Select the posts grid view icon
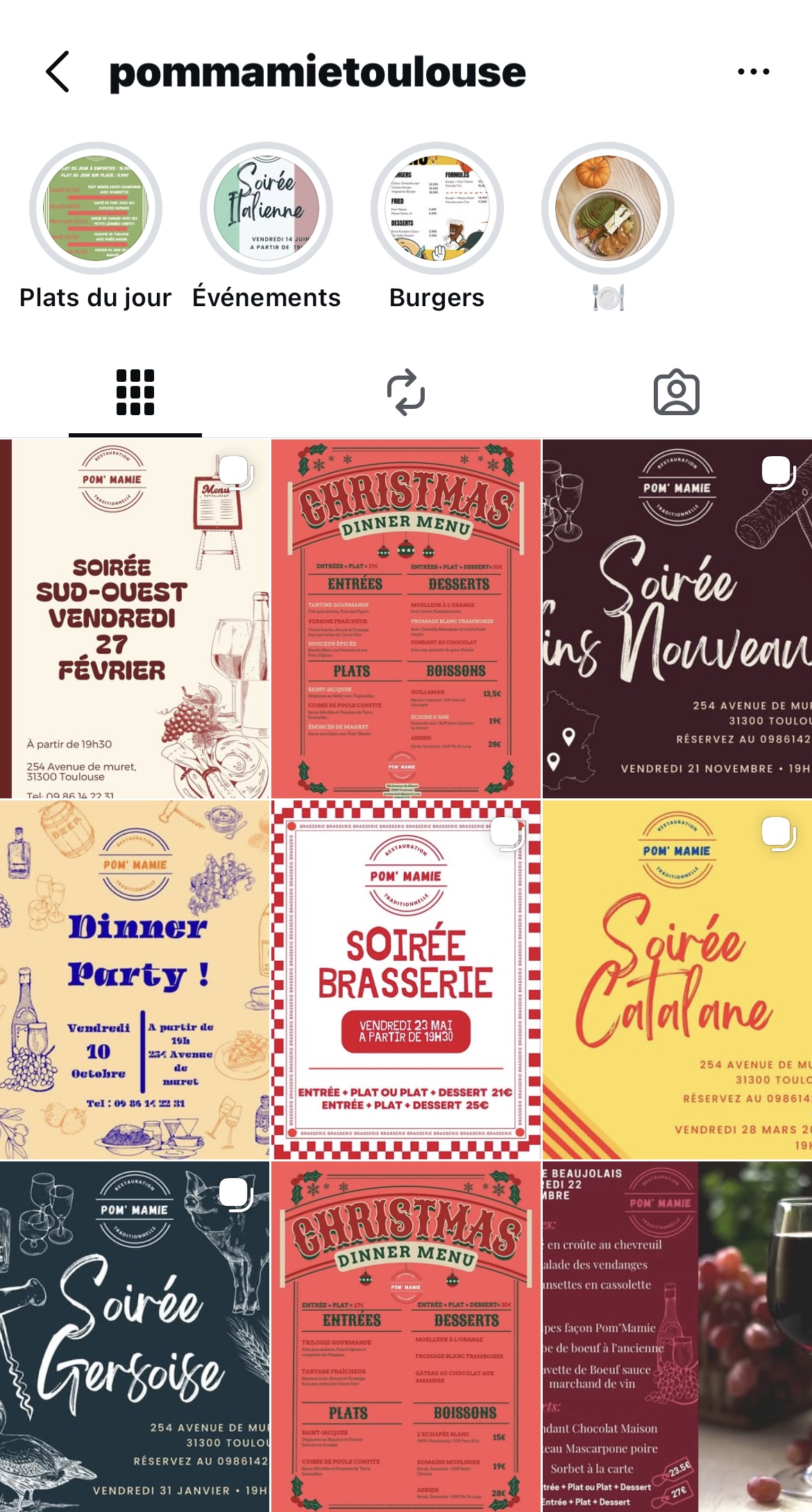 pyautogui.click(x=134, y=392)
